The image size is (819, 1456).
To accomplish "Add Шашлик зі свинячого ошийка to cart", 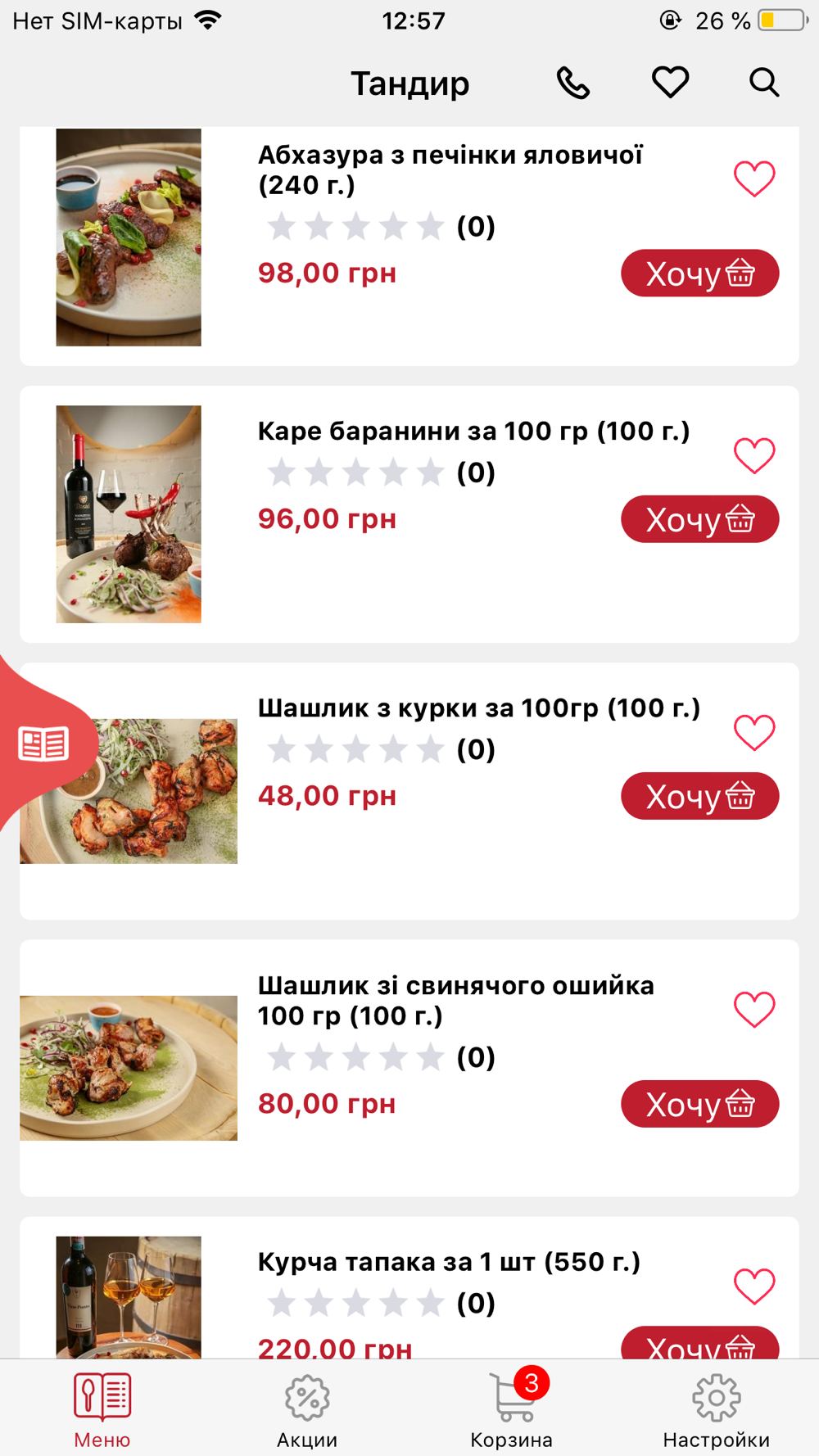I will pyautogui.click(x=699, y=1104).
